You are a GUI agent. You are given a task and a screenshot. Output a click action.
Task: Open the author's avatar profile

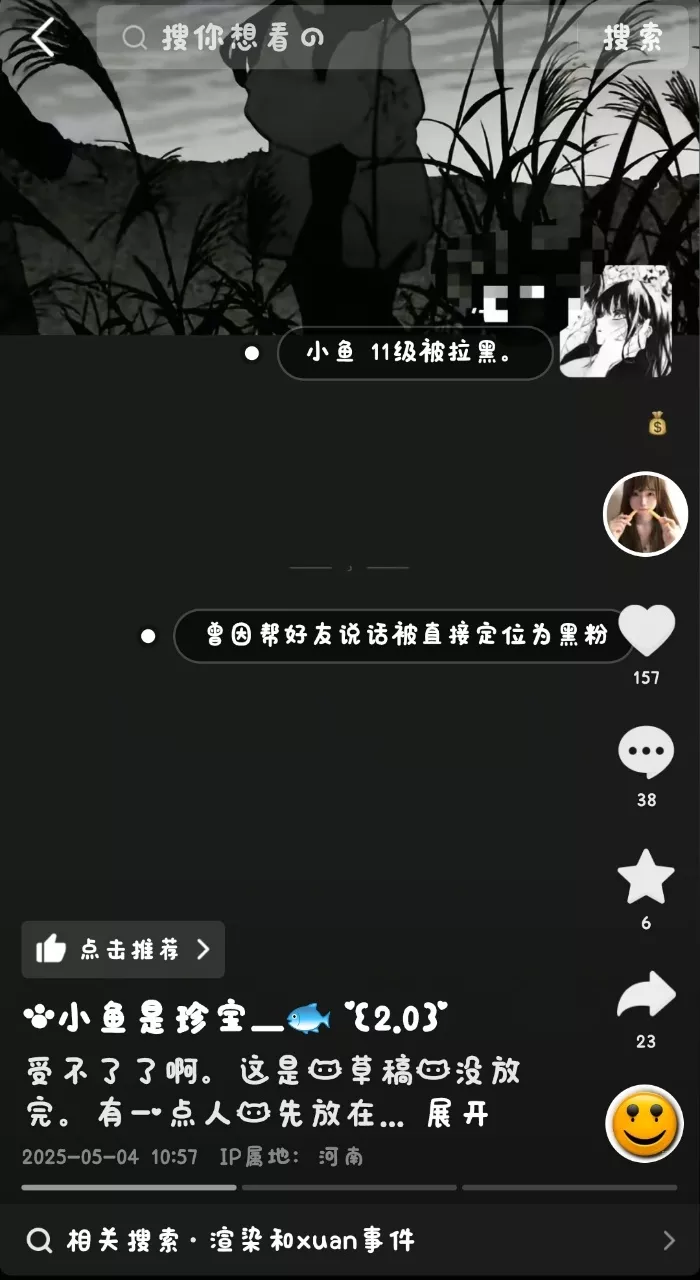point(645,514)
